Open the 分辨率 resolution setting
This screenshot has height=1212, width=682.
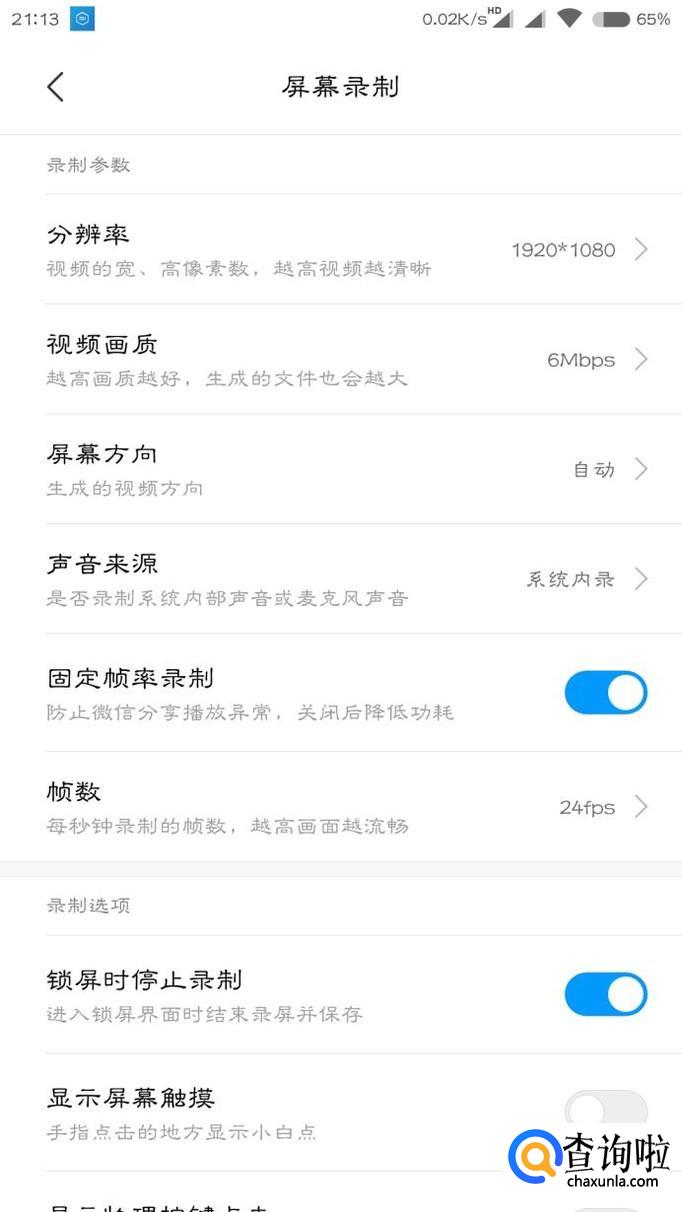tap(340, 250)
